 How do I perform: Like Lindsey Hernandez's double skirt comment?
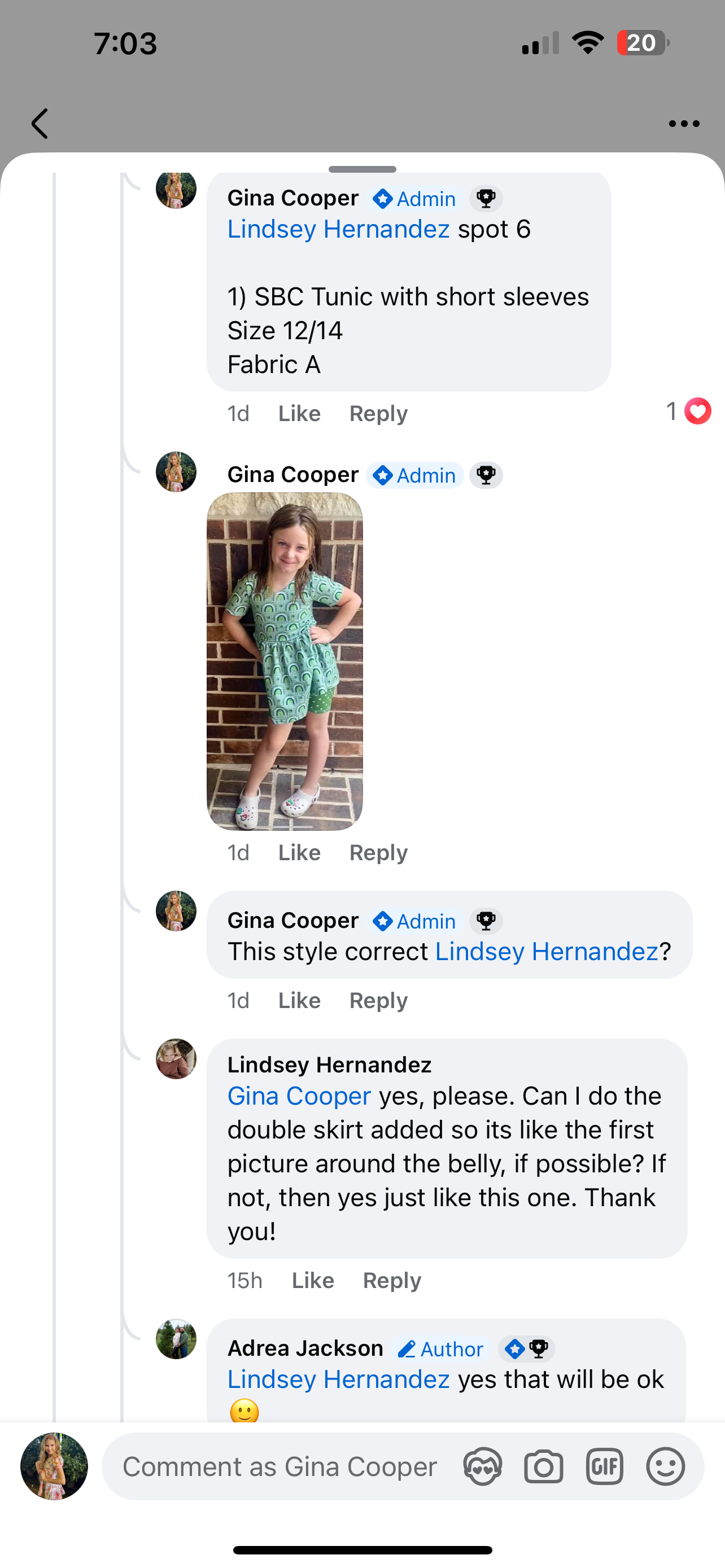(313, 1280)
